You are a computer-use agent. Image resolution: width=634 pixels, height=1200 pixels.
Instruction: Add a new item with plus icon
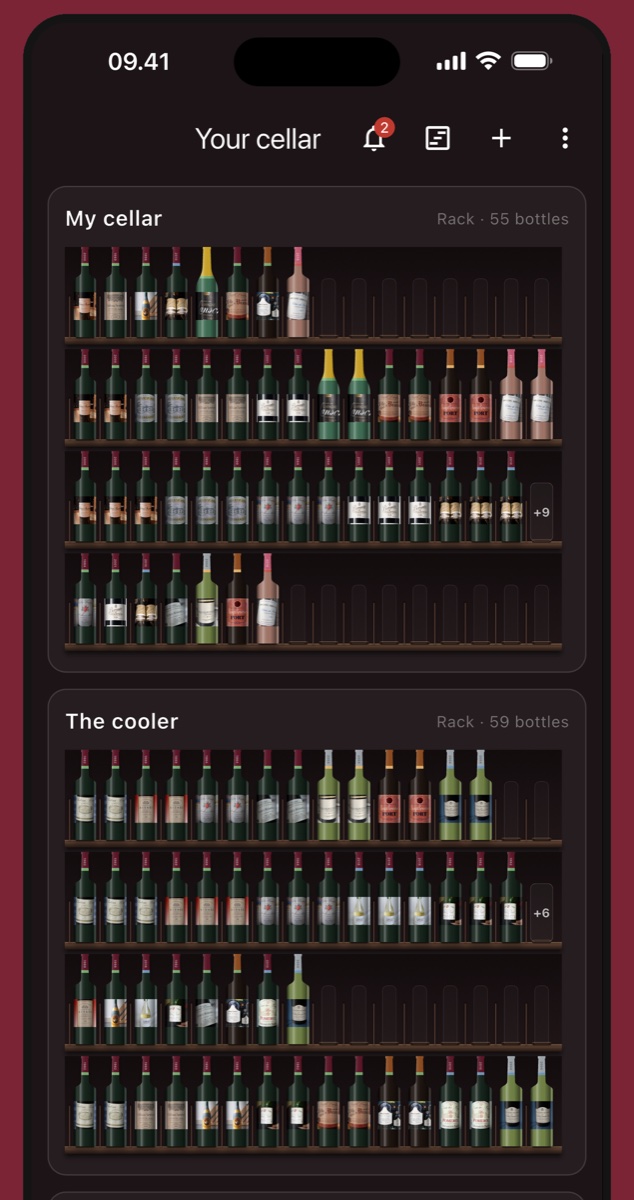tap(501, 138)
